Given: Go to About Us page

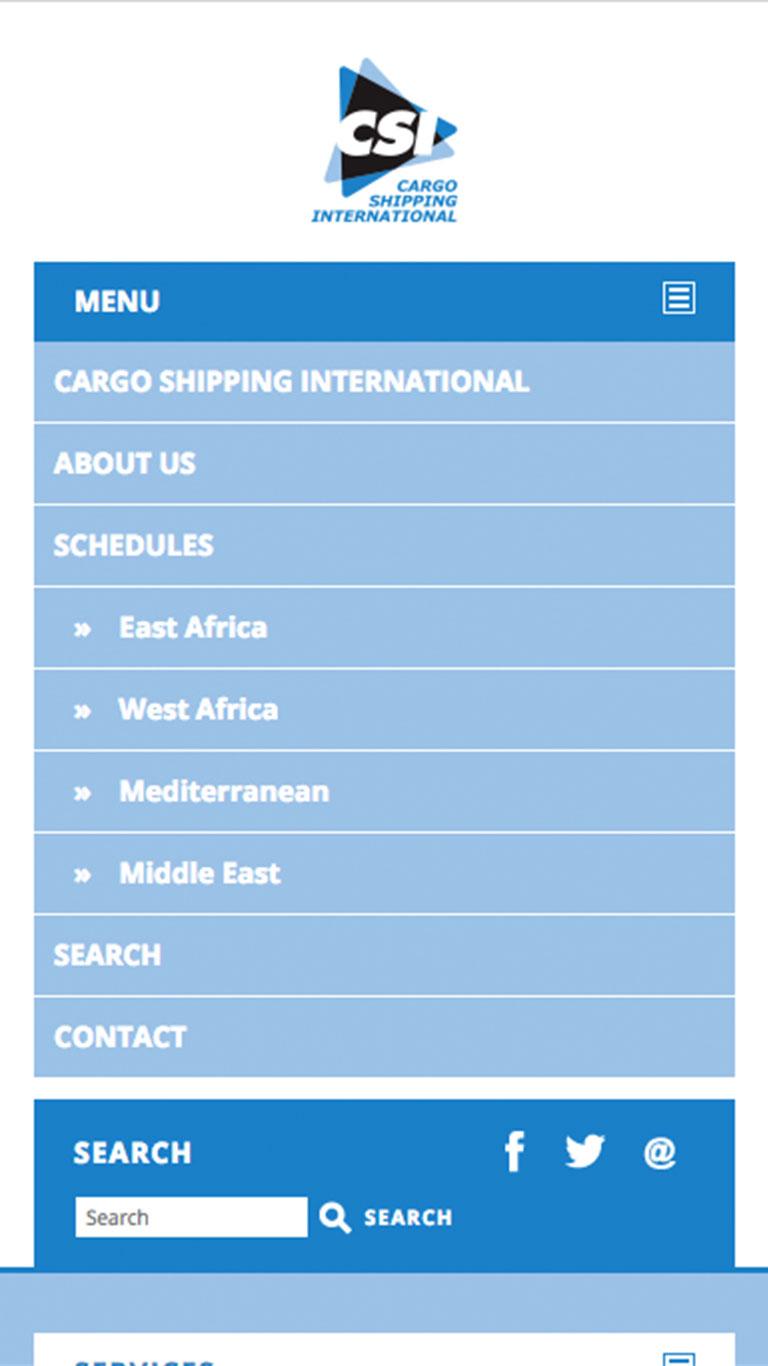Looking at the screenshot, I should click(125, 464).
